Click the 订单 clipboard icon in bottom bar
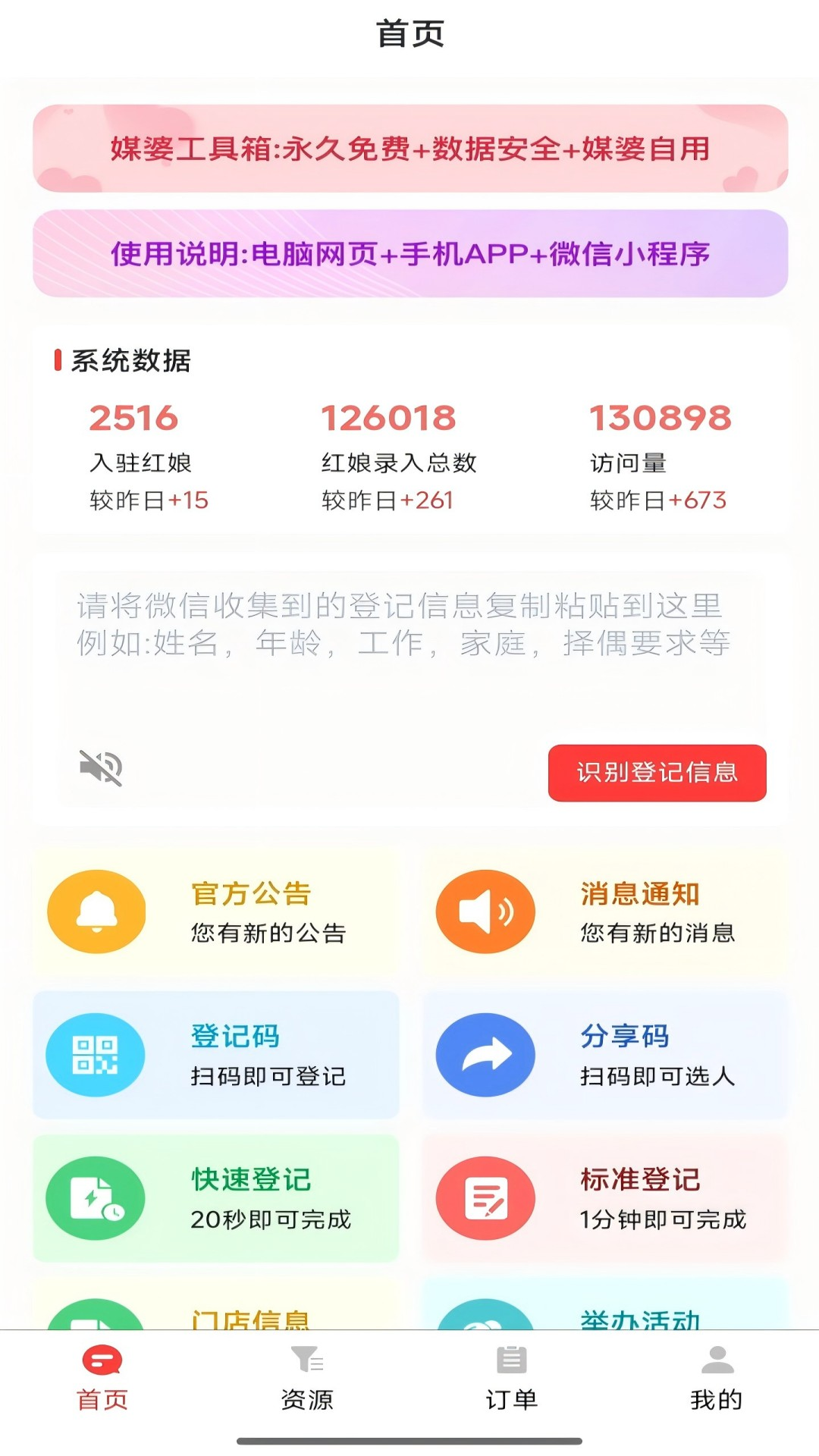 [512, 1361]
